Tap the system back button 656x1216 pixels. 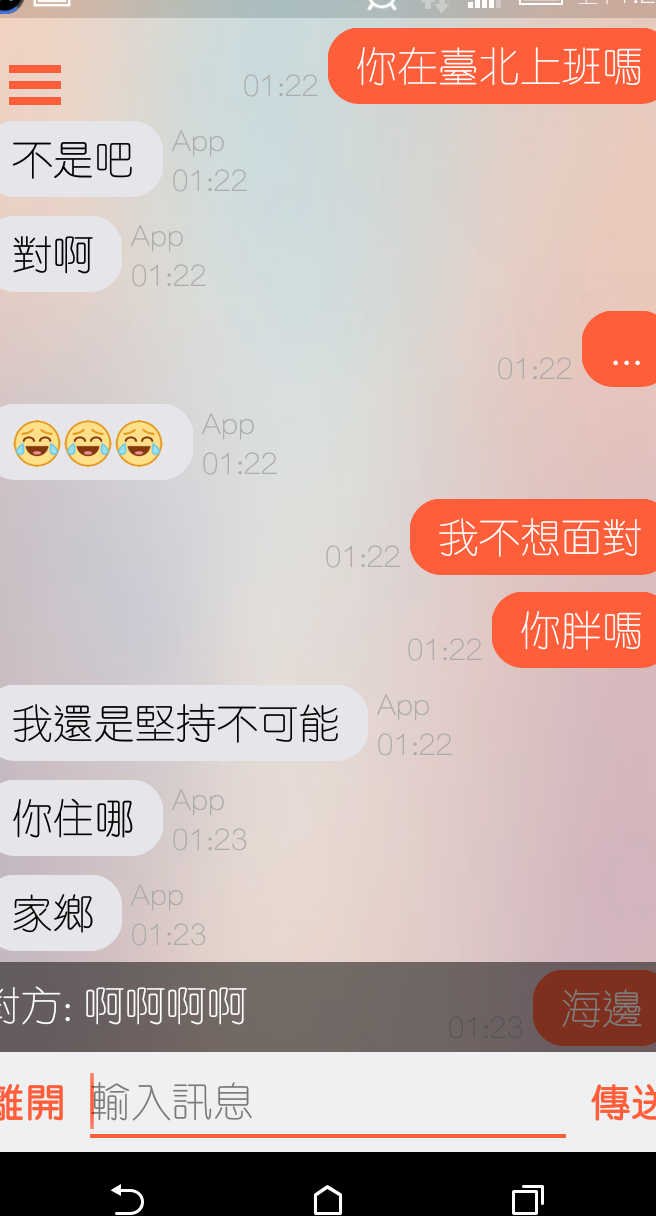click(127, 1198)
